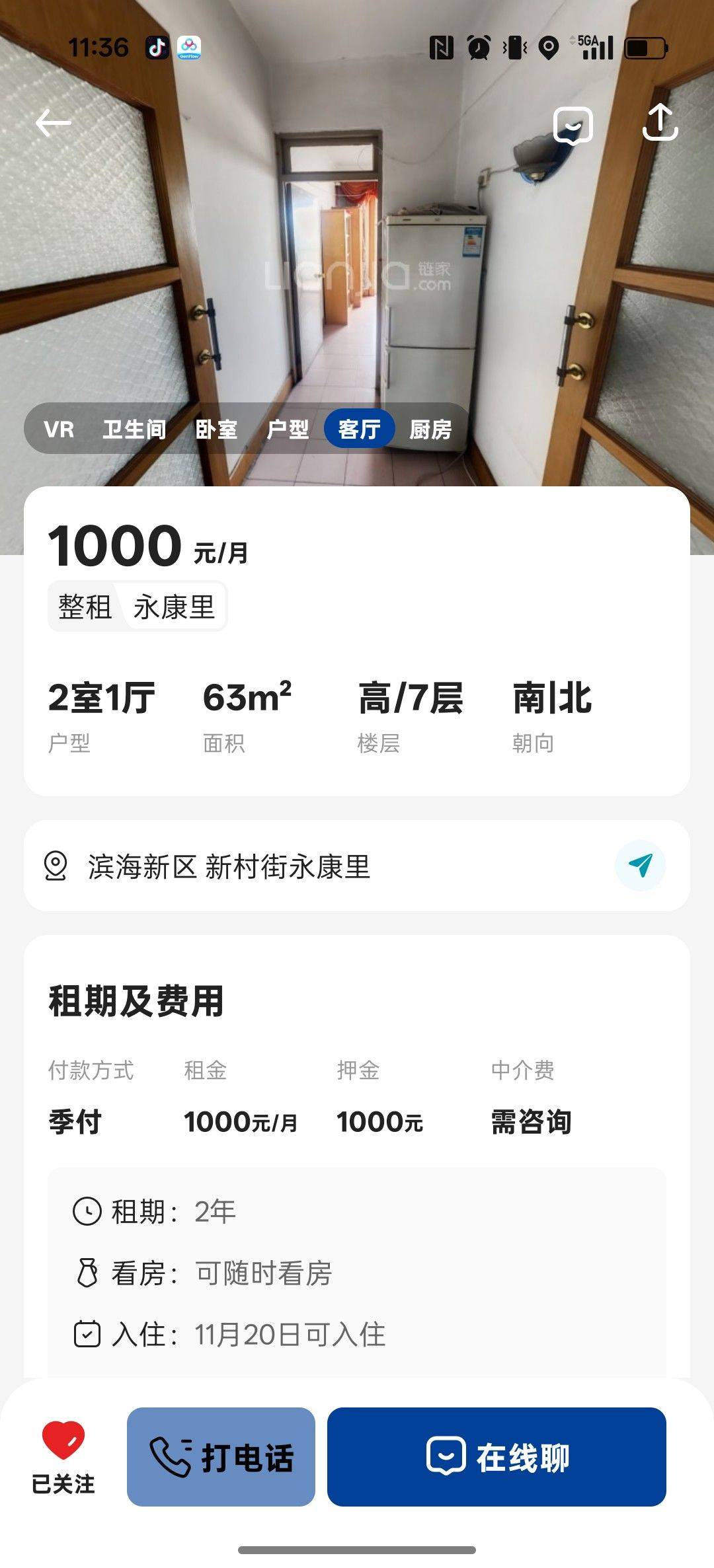The image size is (714, 1568).
Task: Open messages via the chat bubble icon
Action: pos(572,124)
